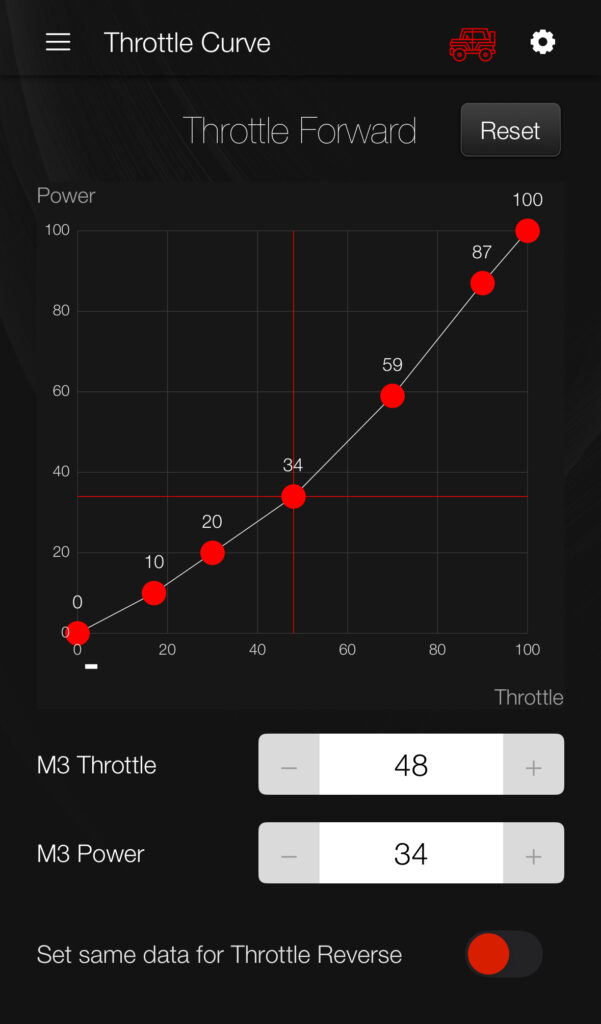
Task: Edit the M3 Throttle value field
Action: pos(411,765)
